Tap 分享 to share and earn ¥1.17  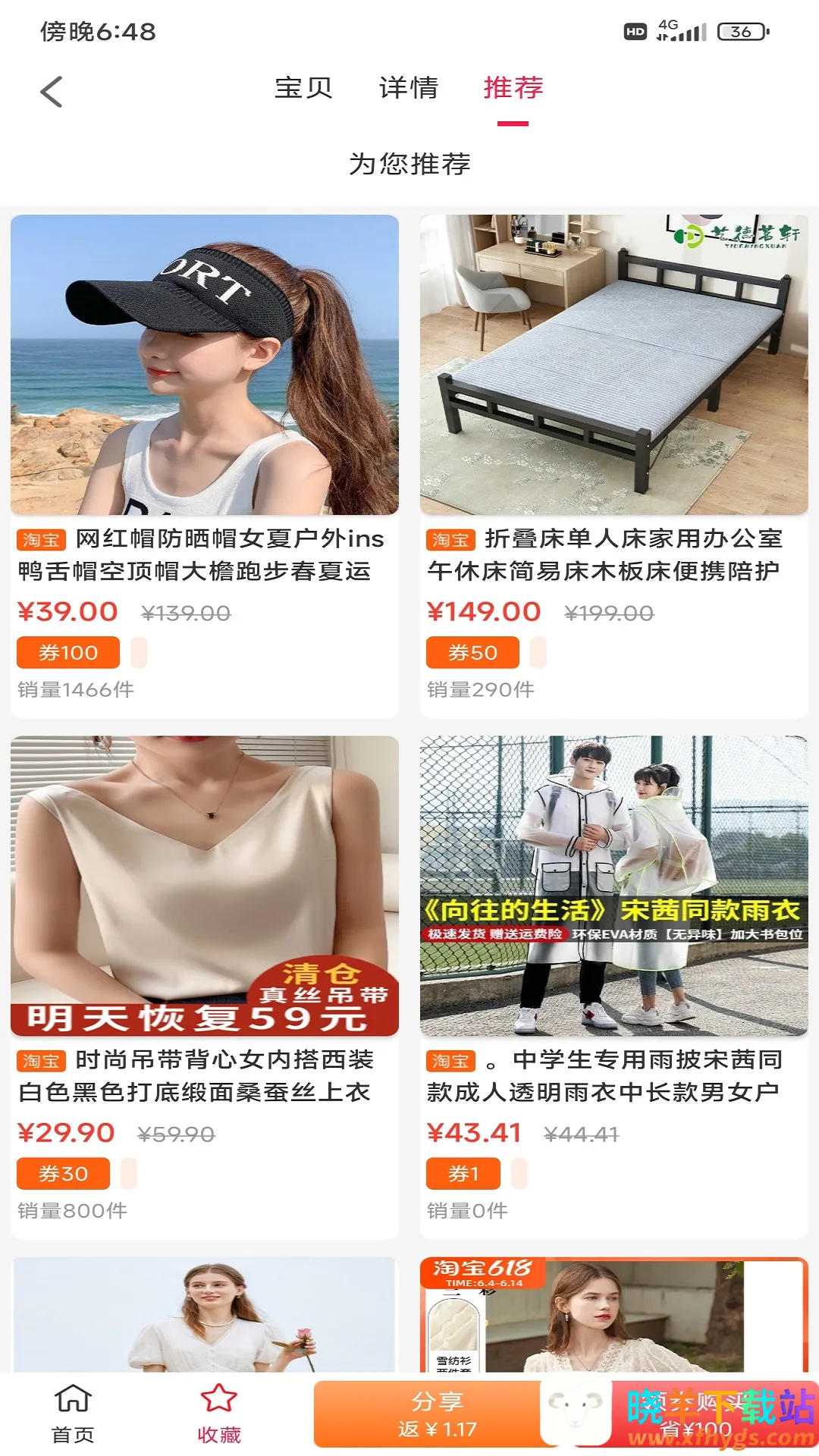point(437,1415)
